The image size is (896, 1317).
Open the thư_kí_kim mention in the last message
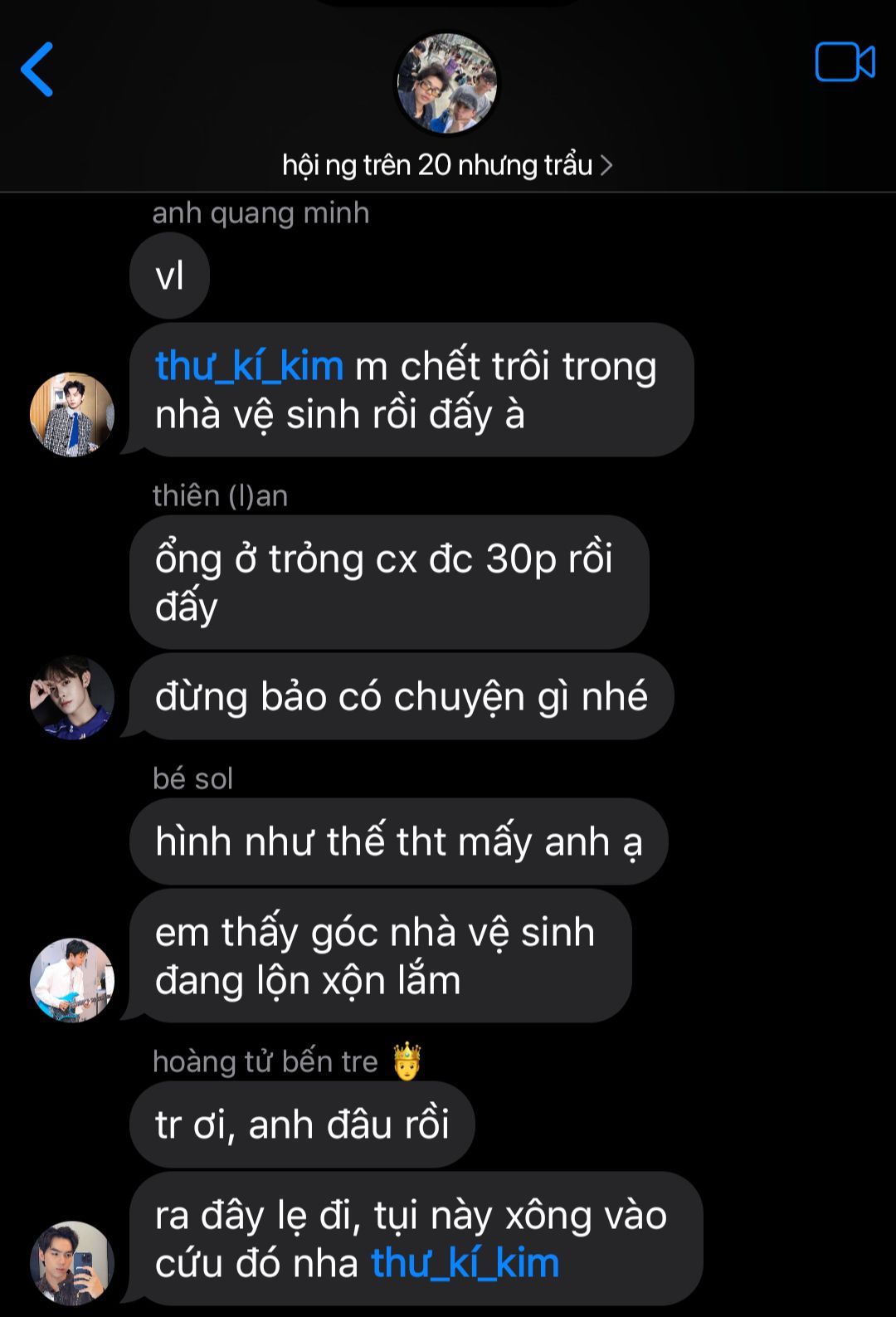465,1263
